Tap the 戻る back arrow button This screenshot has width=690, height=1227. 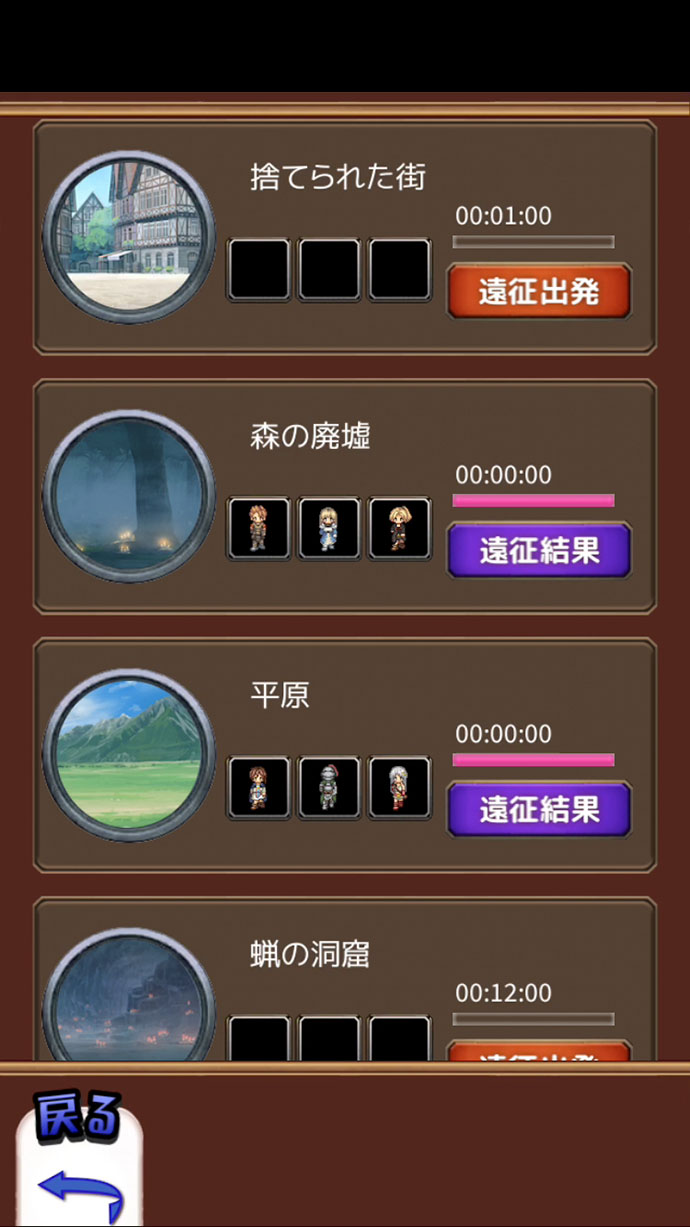[x=79, y=1165]
